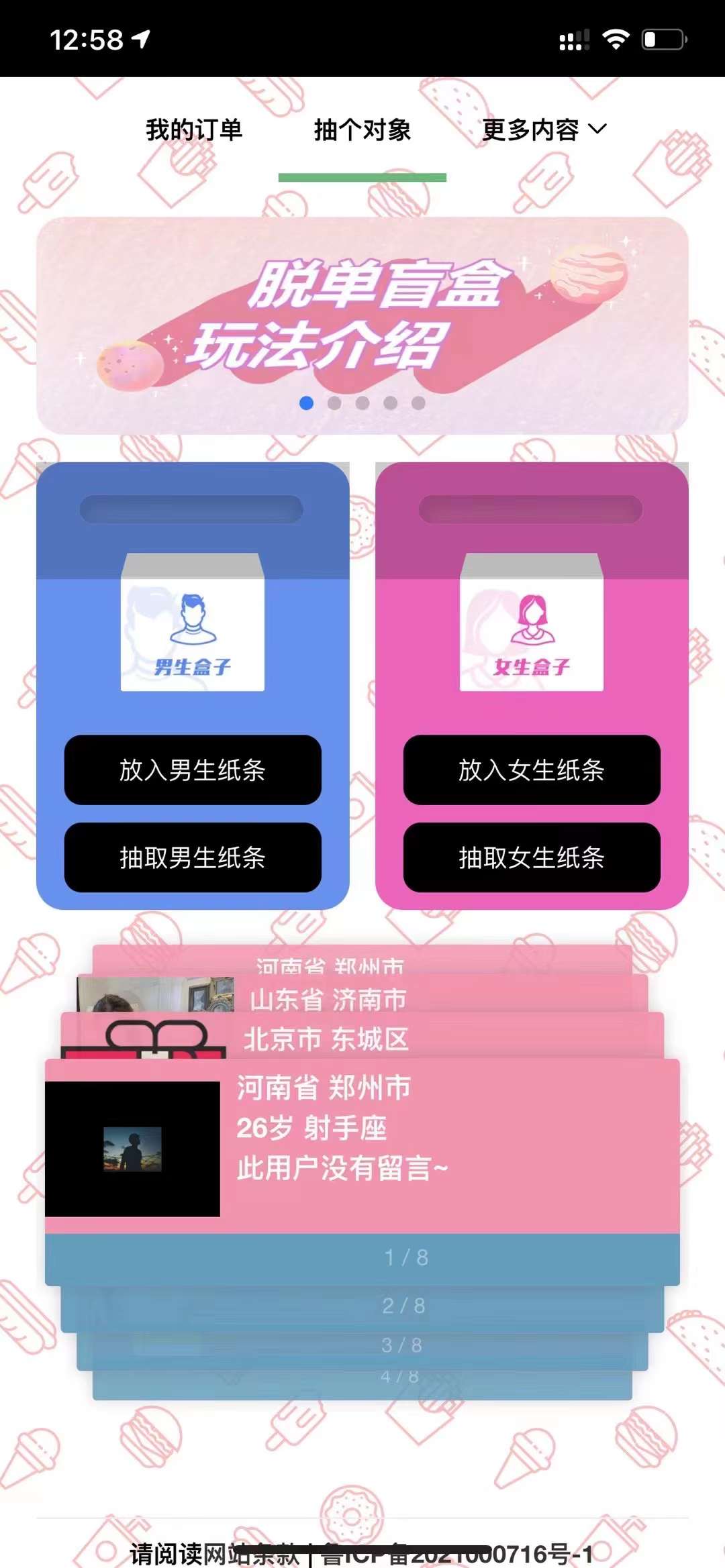The image size is (725, 1568).
Task: Switch to the 抽个对象 tab
Action: (x=362, y=129)
